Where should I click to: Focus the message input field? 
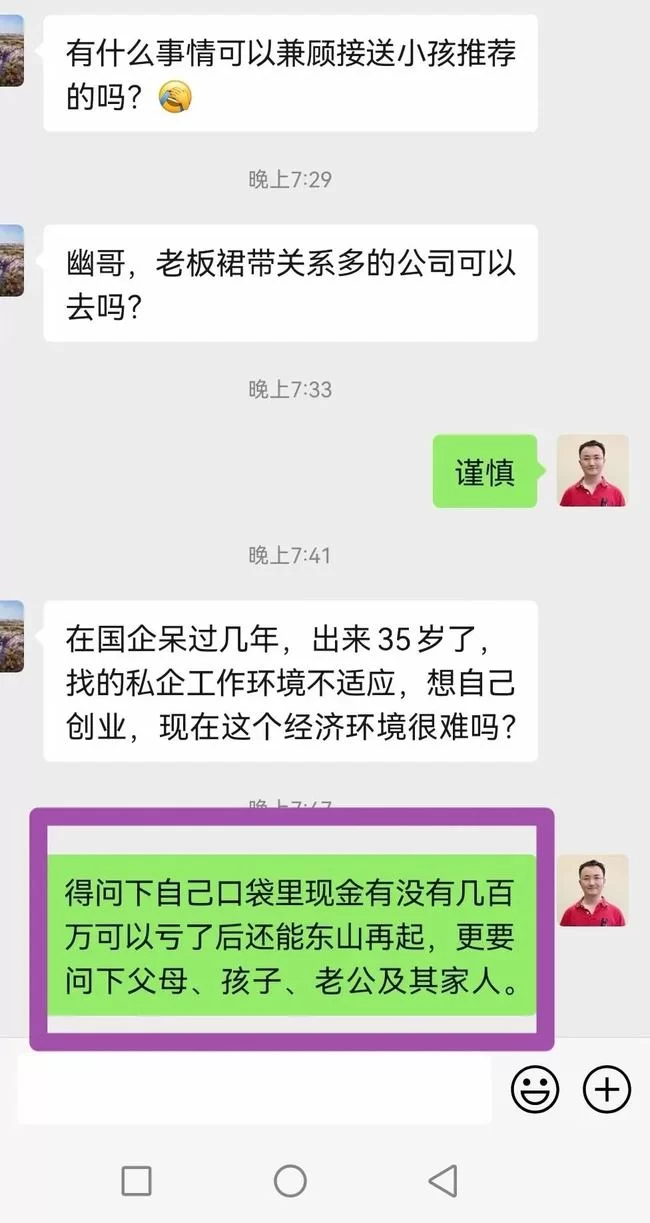(255, 1090)
